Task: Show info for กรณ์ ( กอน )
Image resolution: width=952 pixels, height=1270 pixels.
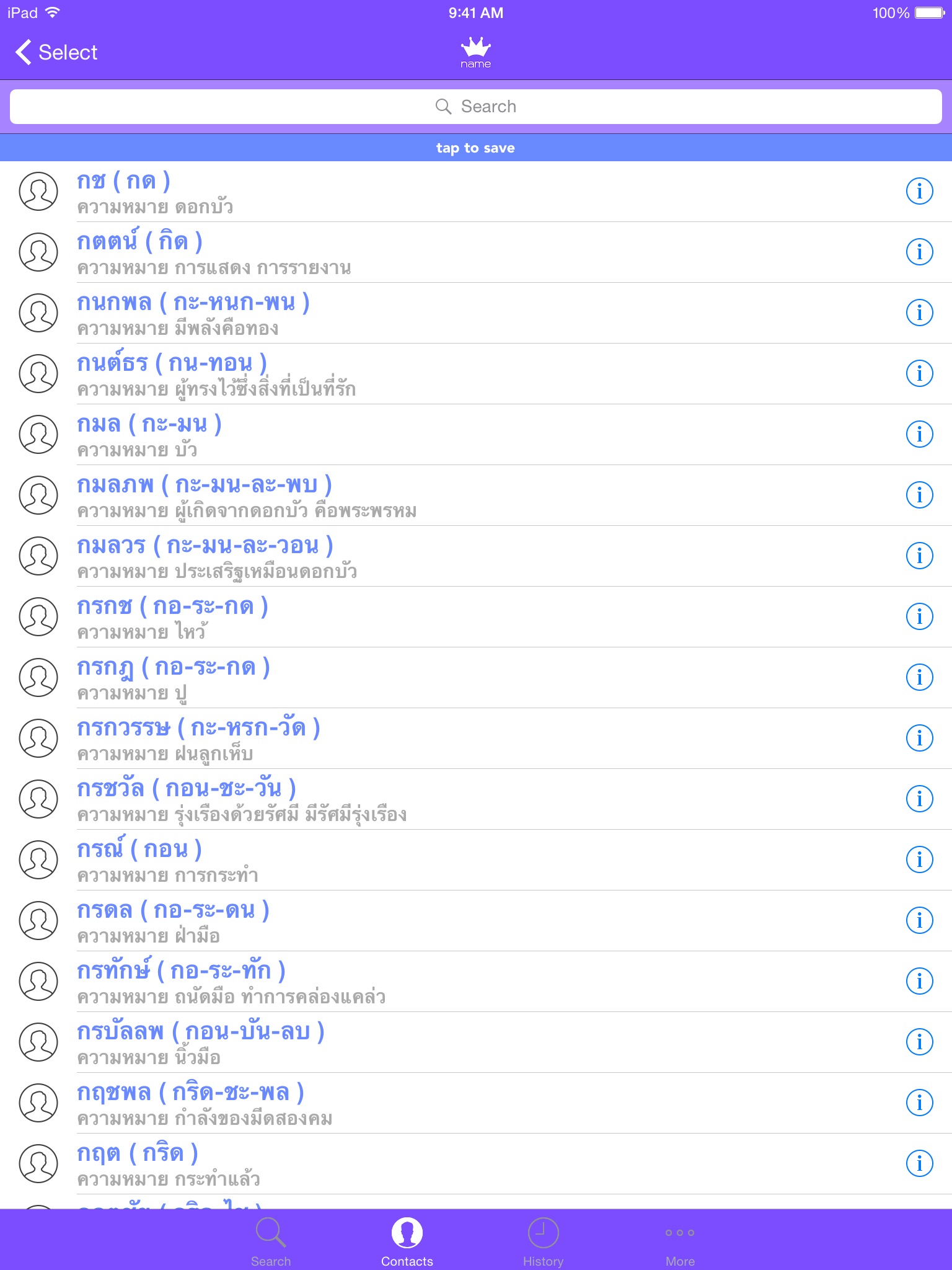Action: click(919, 859)
